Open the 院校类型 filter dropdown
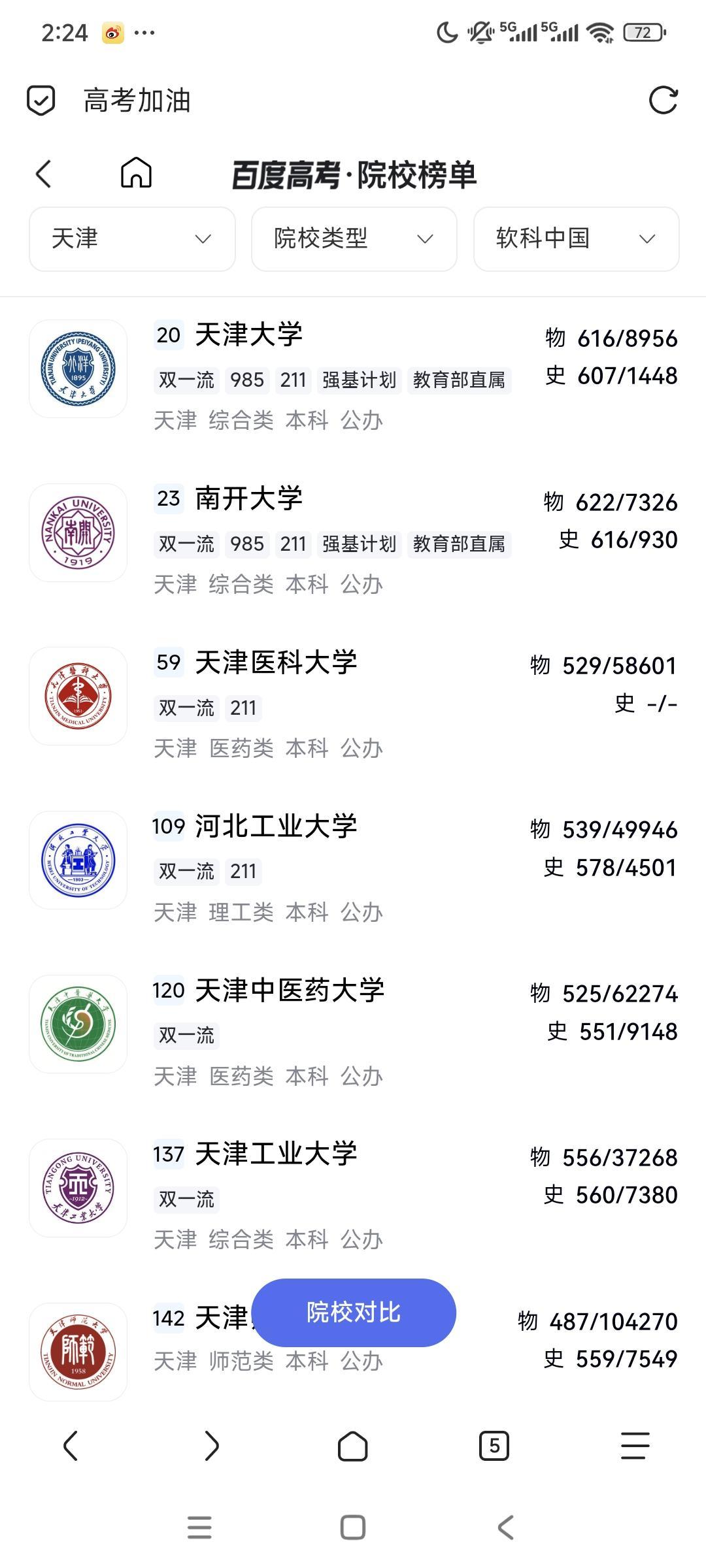Viewport: 706px width, 1568px height. tap(354, 239)
